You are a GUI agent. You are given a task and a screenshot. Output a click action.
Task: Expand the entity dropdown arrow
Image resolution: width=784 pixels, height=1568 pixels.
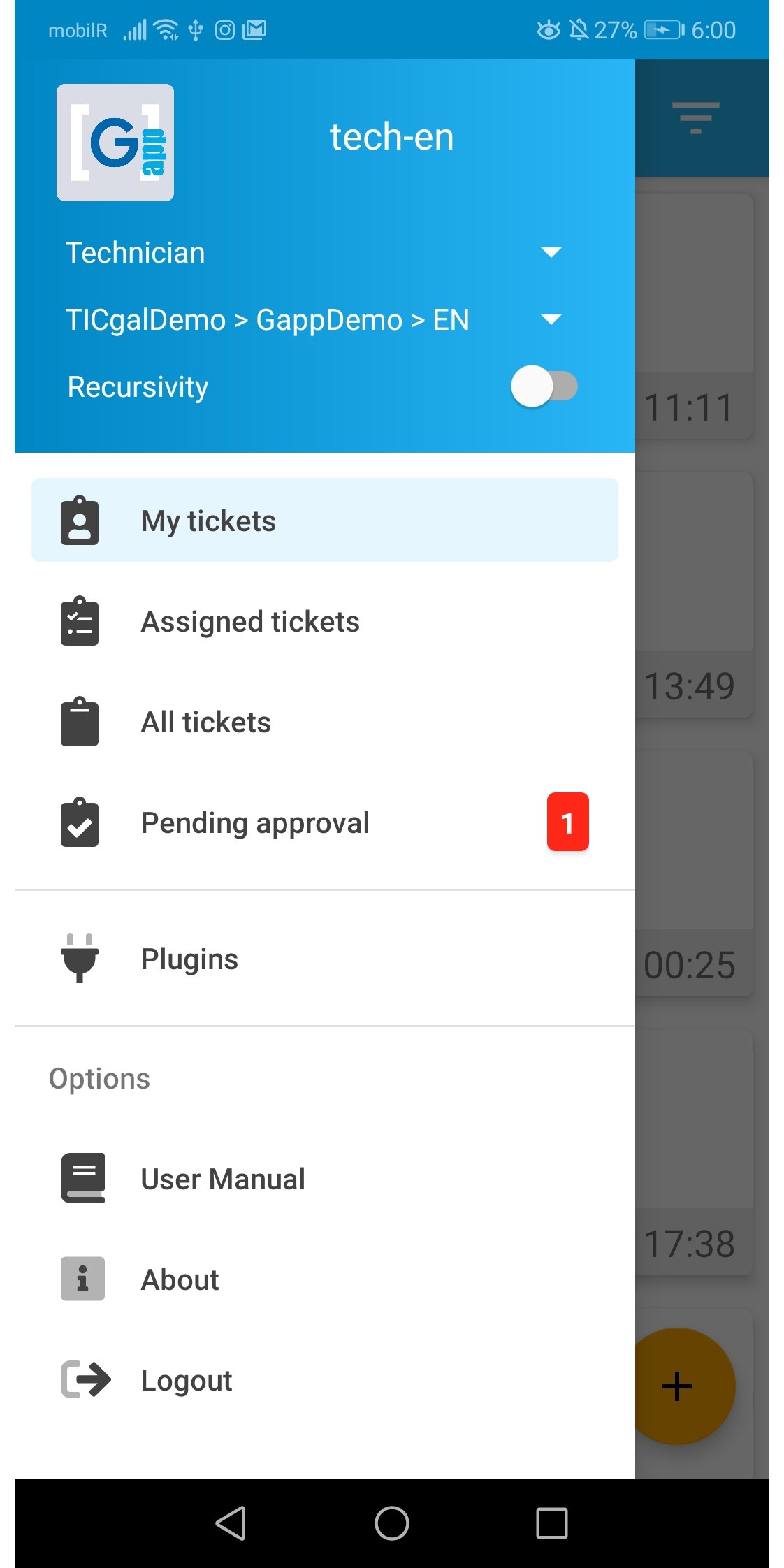(551, 319)
